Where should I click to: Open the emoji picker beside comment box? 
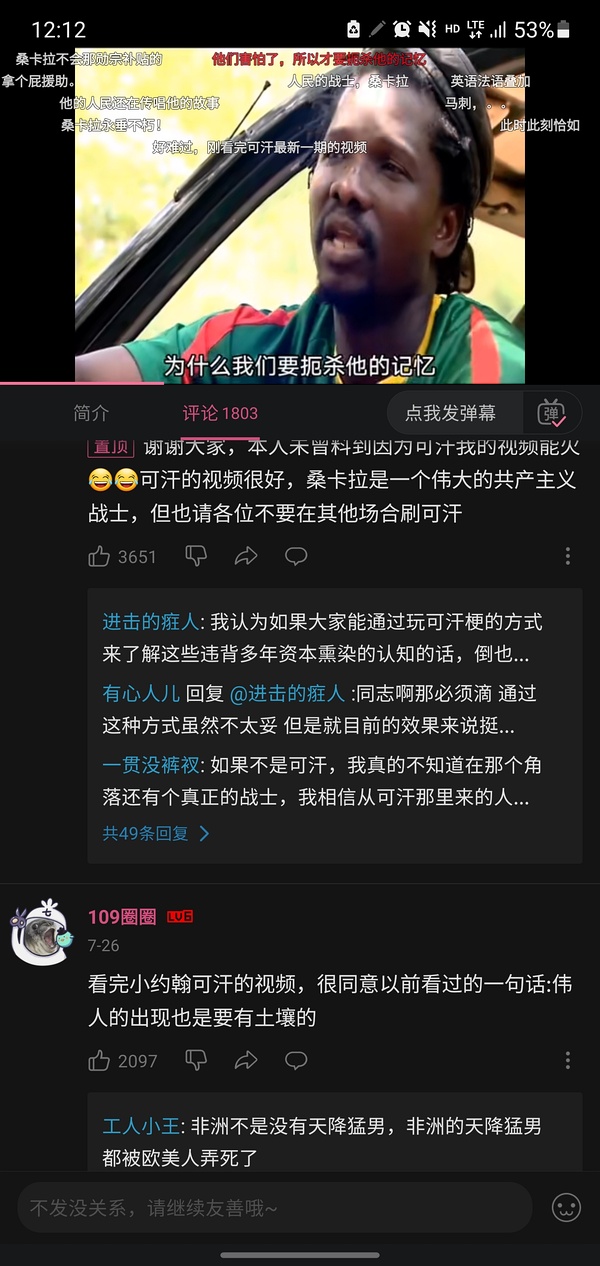pos(567,1208)
